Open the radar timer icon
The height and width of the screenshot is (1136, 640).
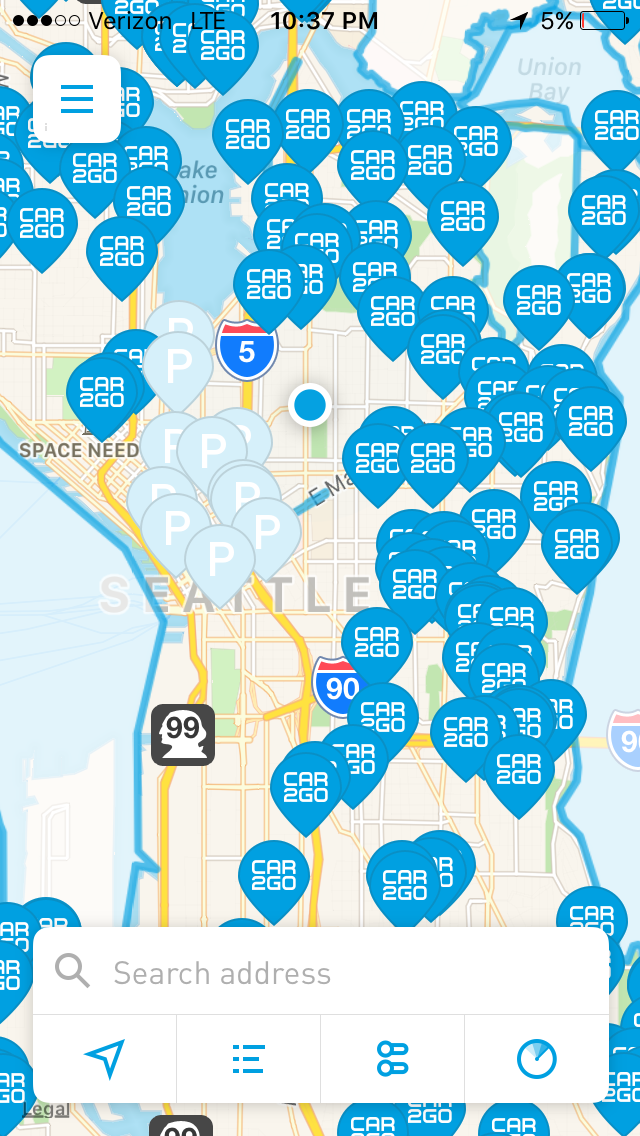click(x=536, y=1058)
